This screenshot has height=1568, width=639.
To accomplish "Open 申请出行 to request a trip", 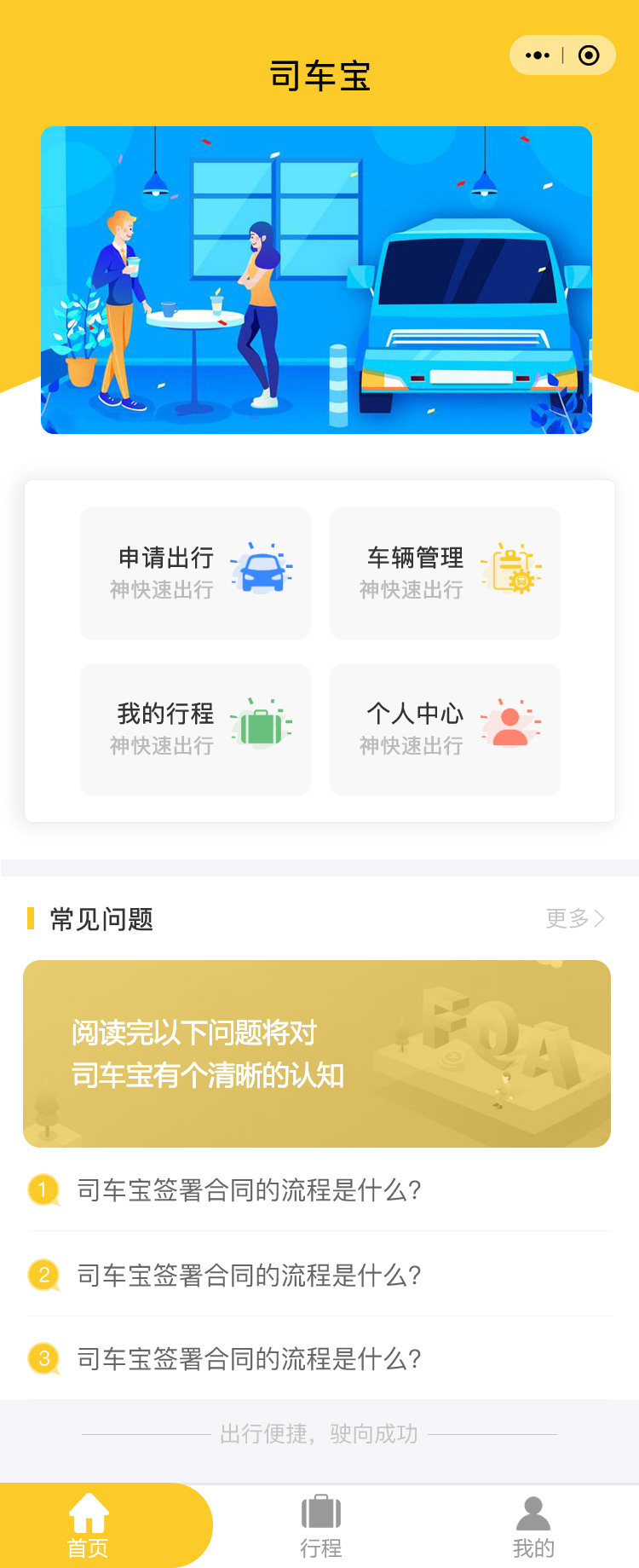I will coord(195,573).
